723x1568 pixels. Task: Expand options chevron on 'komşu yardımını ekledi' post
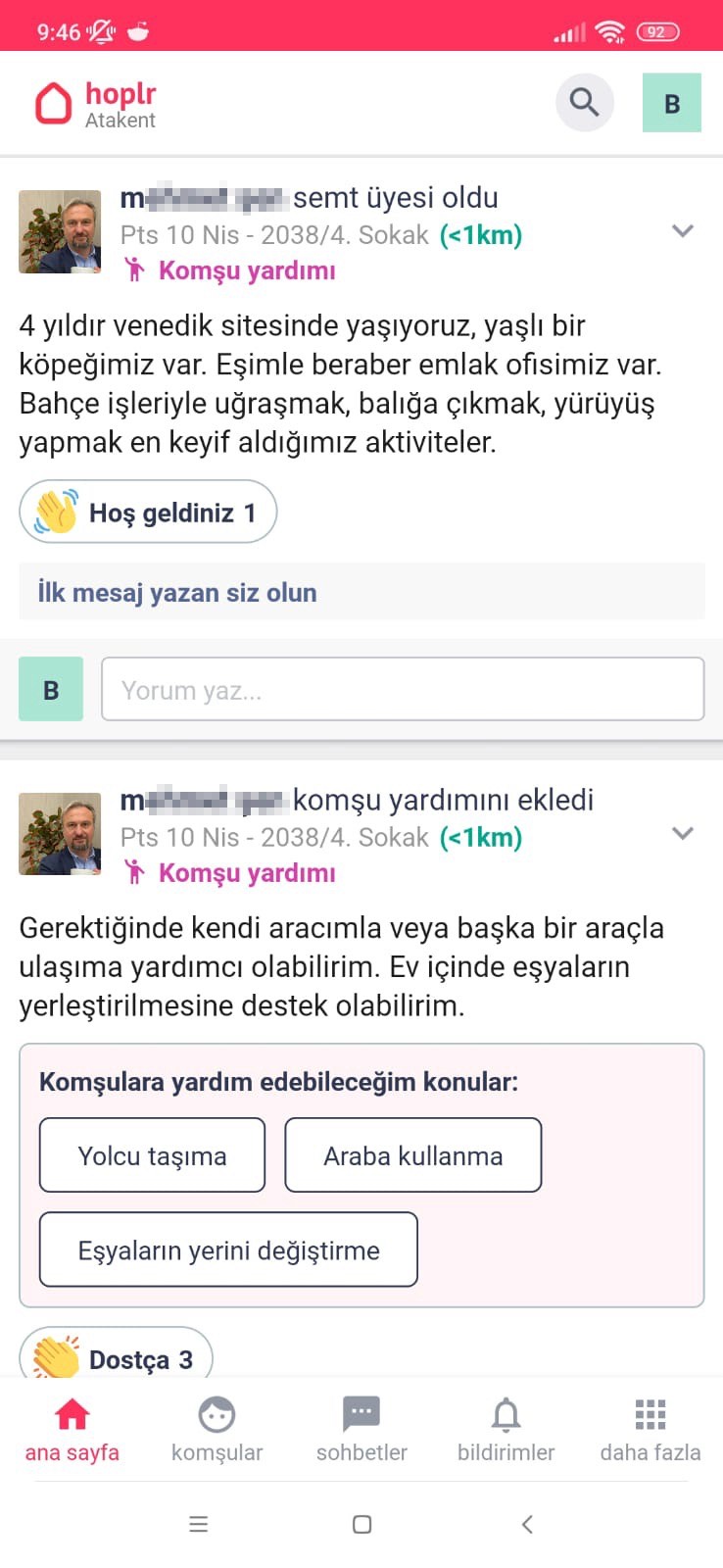click(x=683, y=834)
